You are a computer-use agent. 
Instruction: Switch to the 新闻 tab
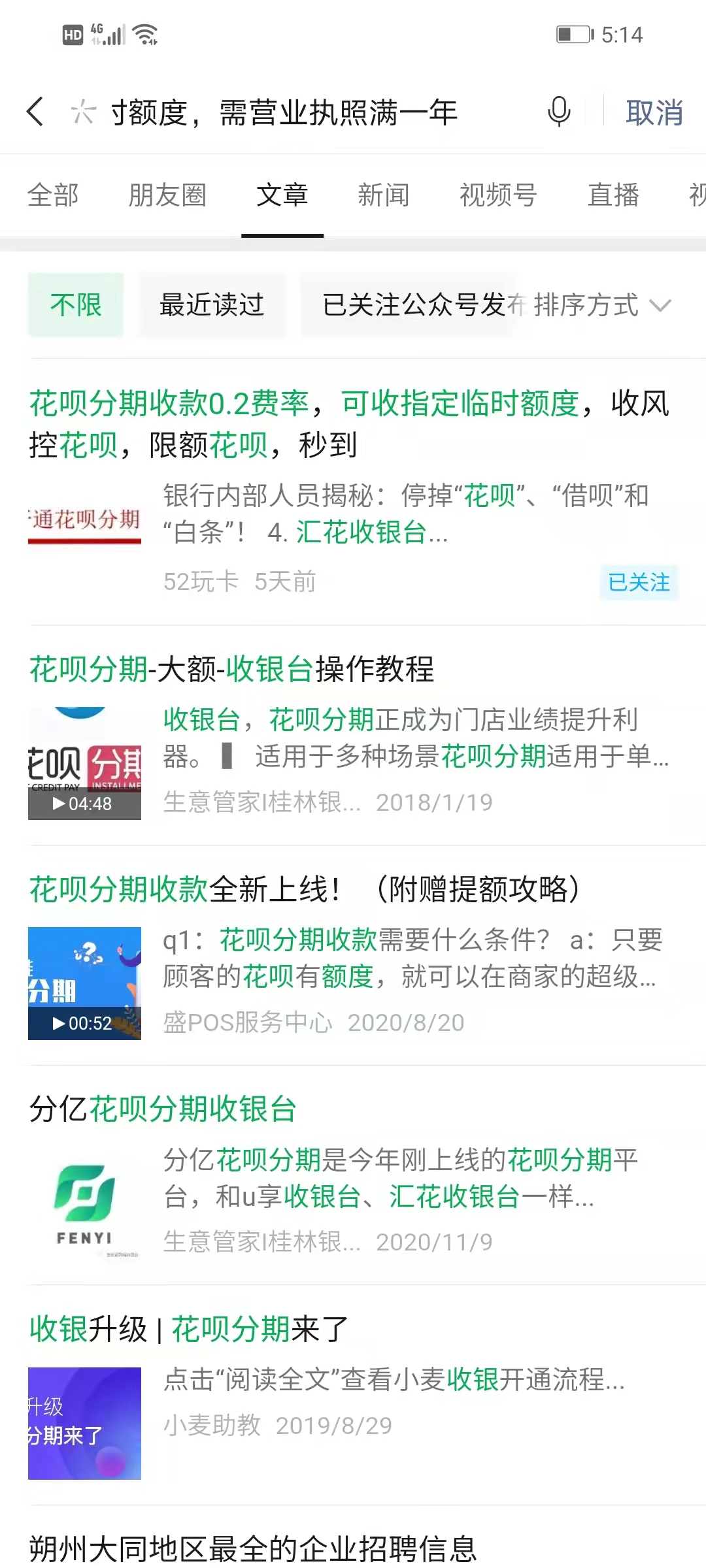pyautogui.click(x=384, y=195)
